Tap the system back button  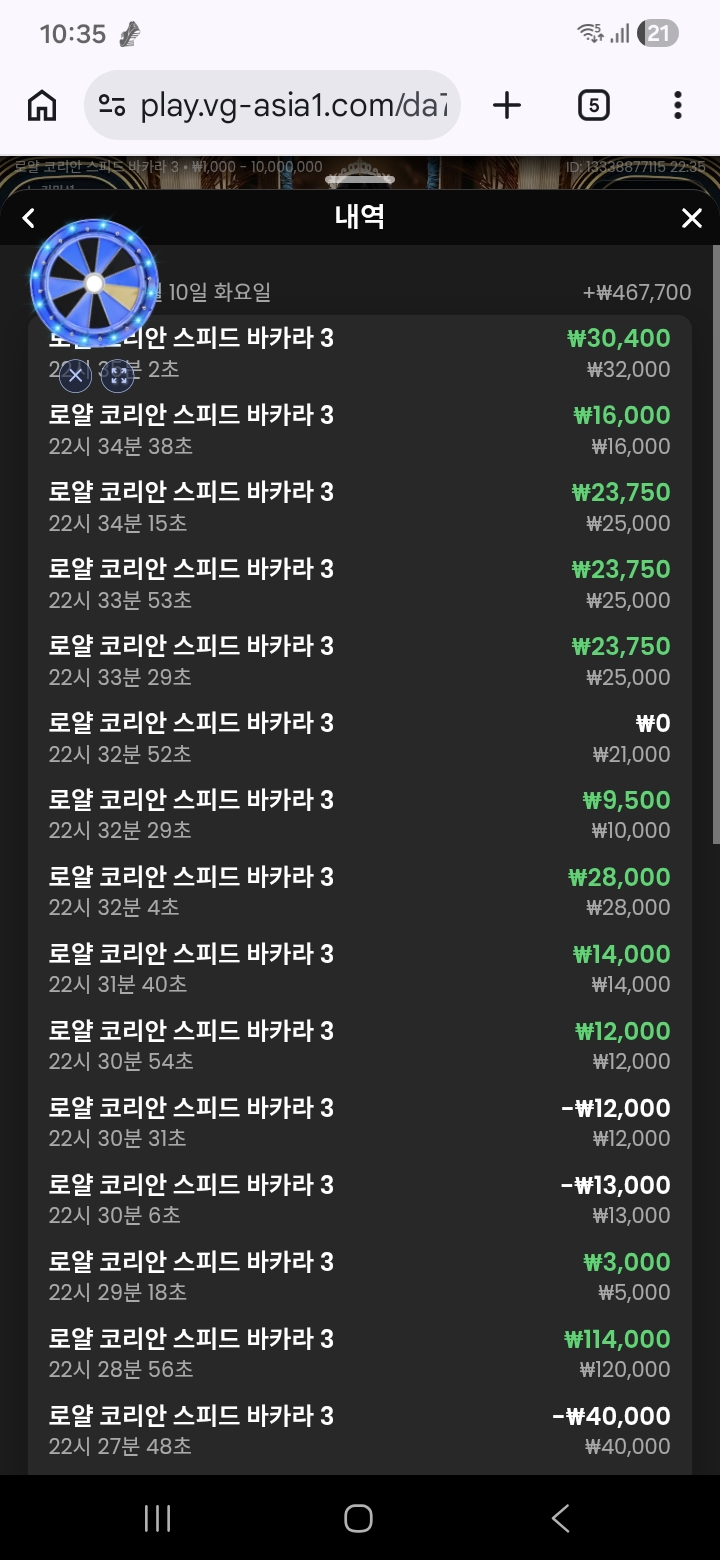(x=560, y=1518)
